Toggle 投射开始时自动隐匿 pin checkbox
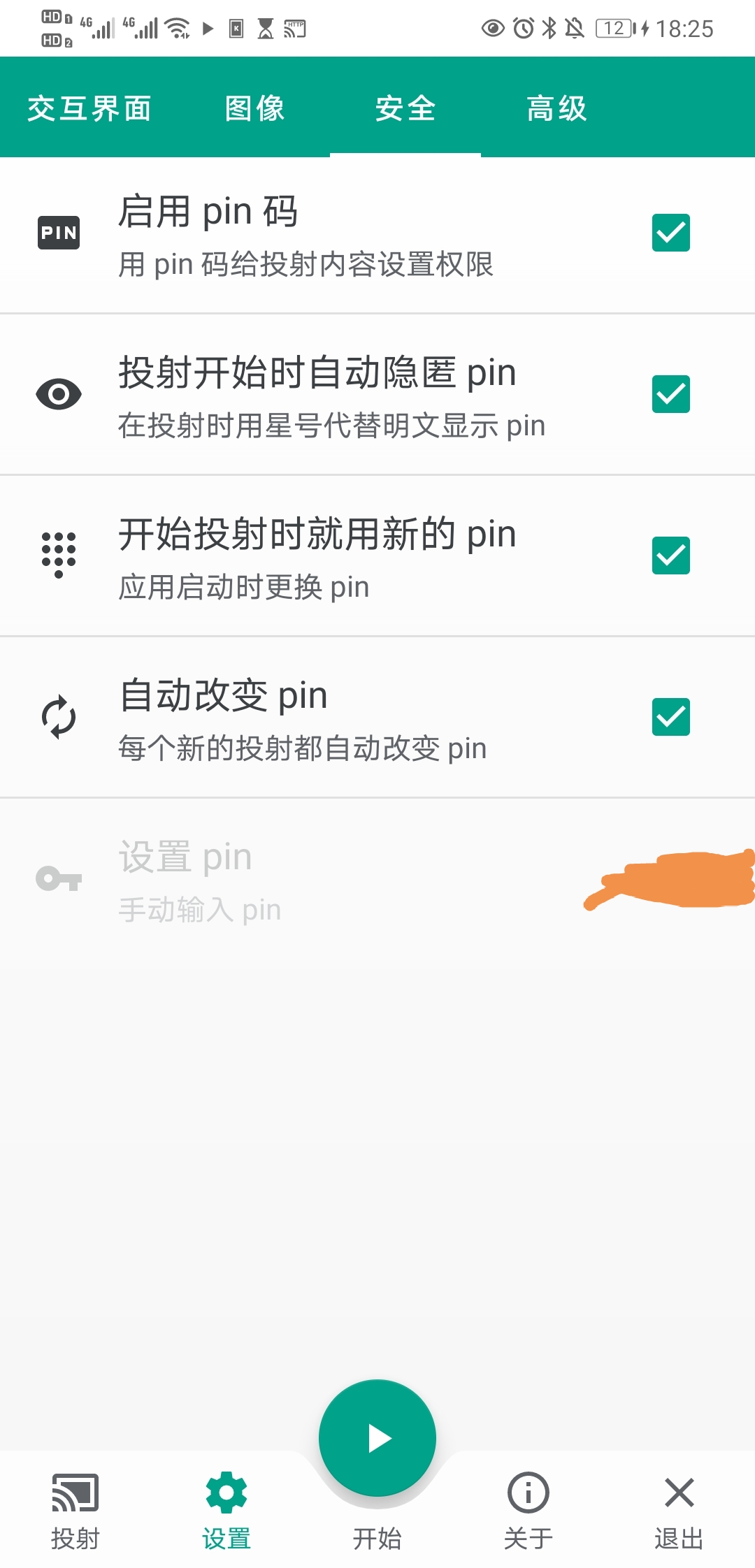Viewport: 755px width, 1568px height. (x=670, y=394)
